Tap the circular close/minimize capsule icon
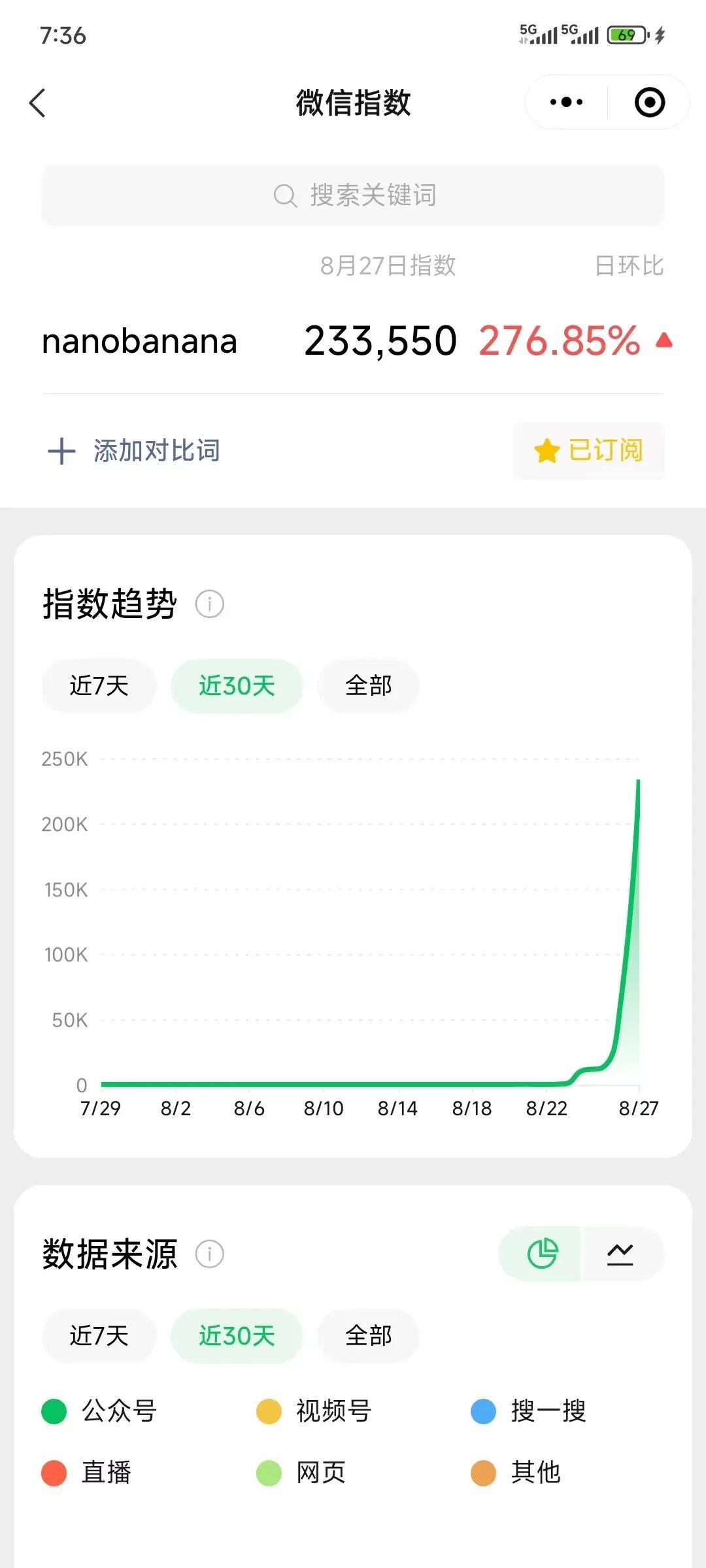This screenshot has width=706, height=1568. point(649,102)
